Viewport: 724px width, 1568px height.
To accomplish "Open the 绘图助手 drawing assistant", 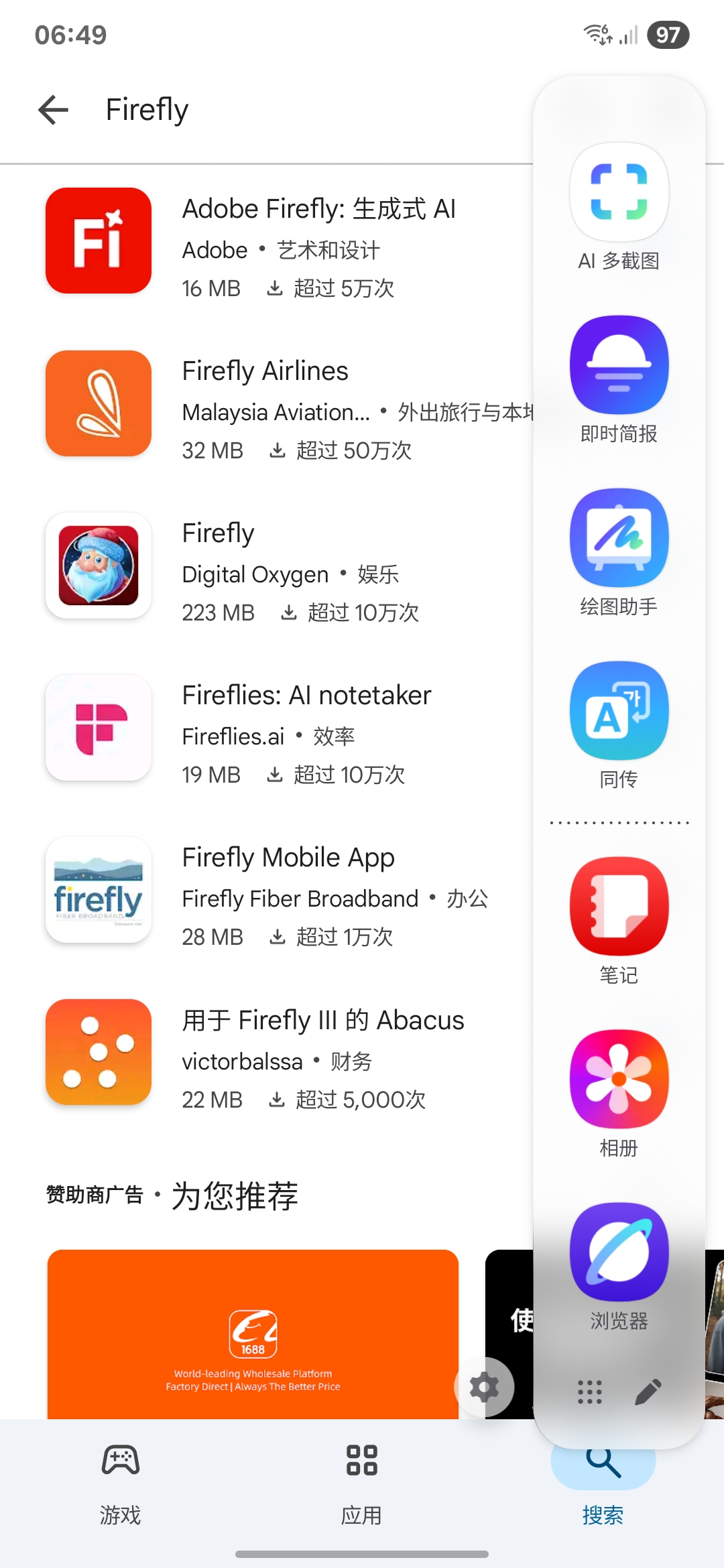I will (618, 538).
